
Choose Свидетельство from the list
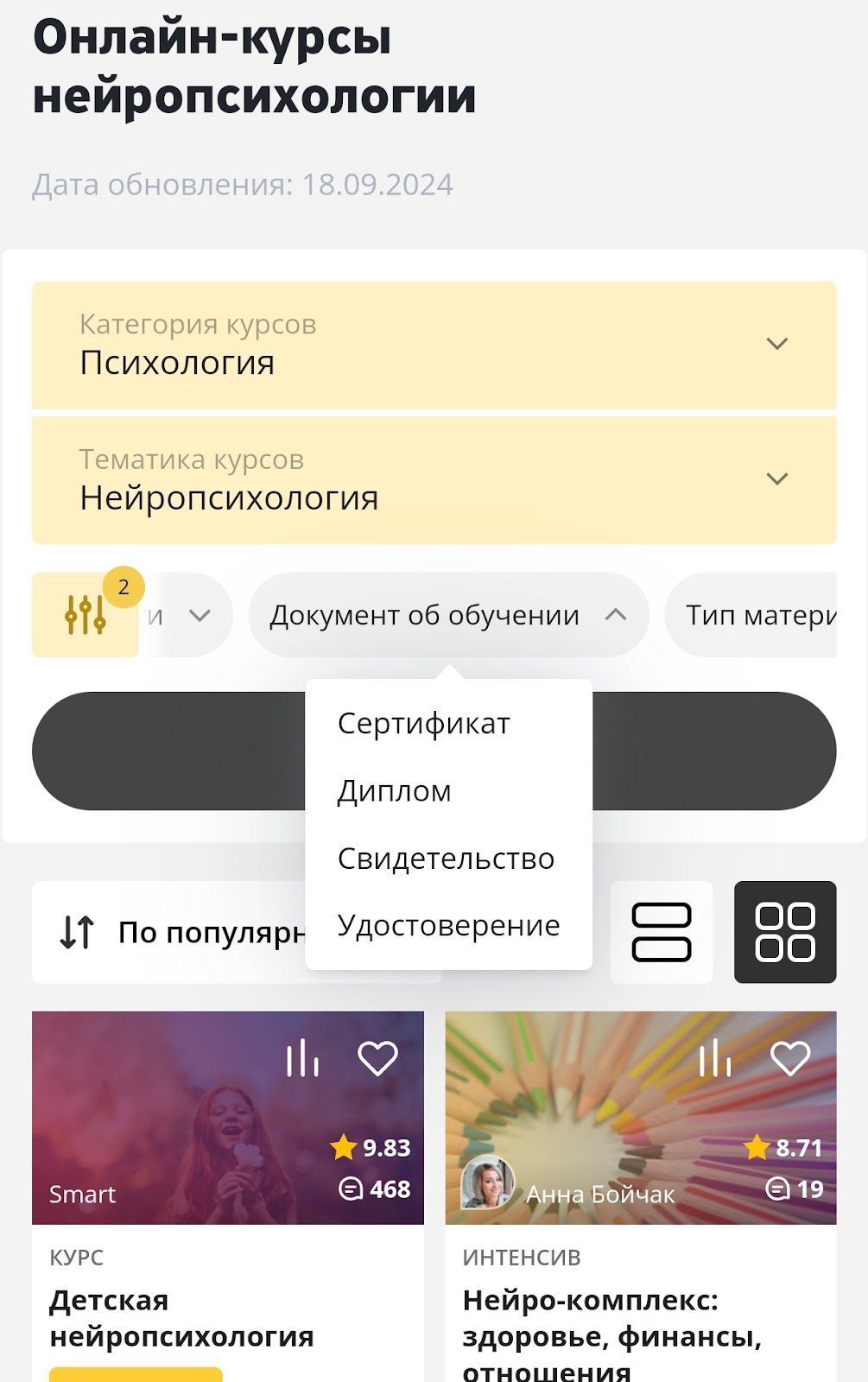click(446, 858)
